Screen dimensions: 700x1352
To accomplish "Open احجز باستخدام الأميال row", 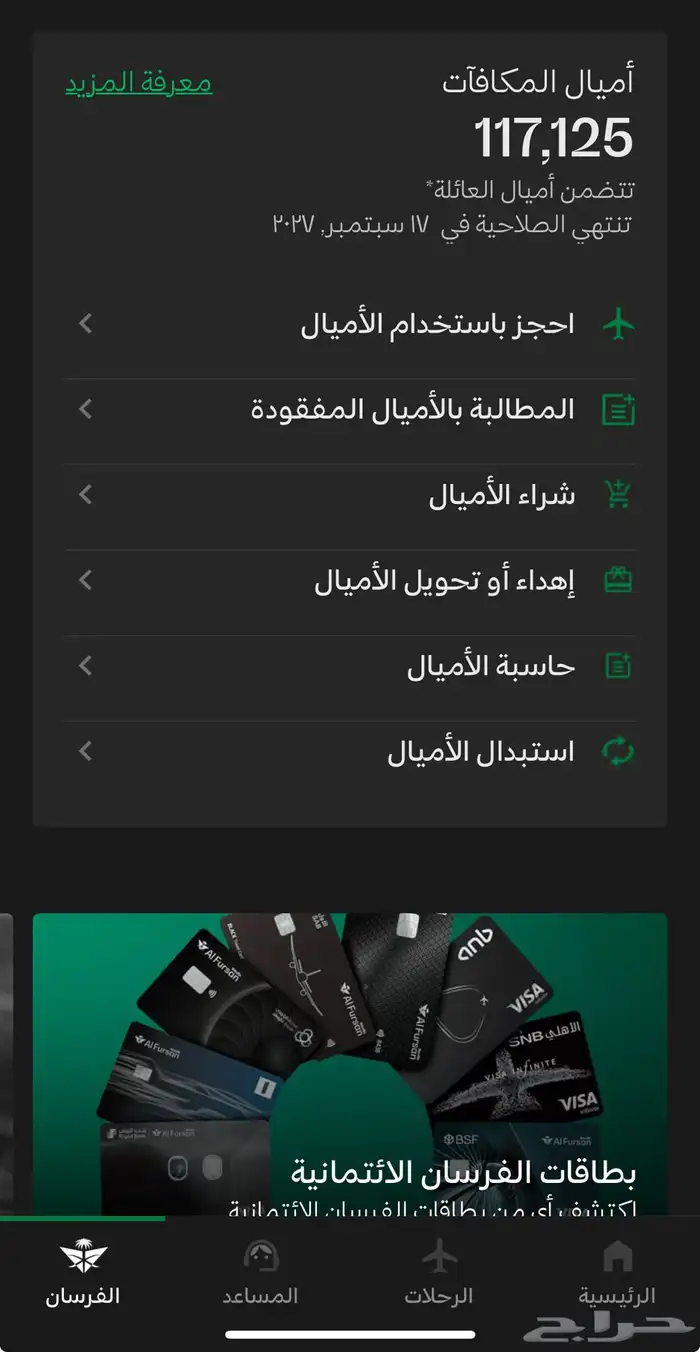I will (350, 325).
